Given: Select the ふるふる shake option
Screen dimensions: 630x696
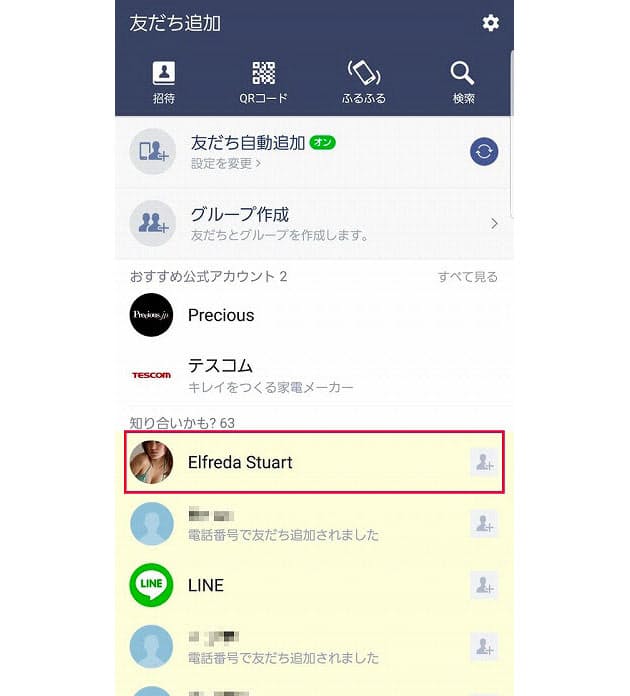Looking at the screenshot, I should coord(363,82).
